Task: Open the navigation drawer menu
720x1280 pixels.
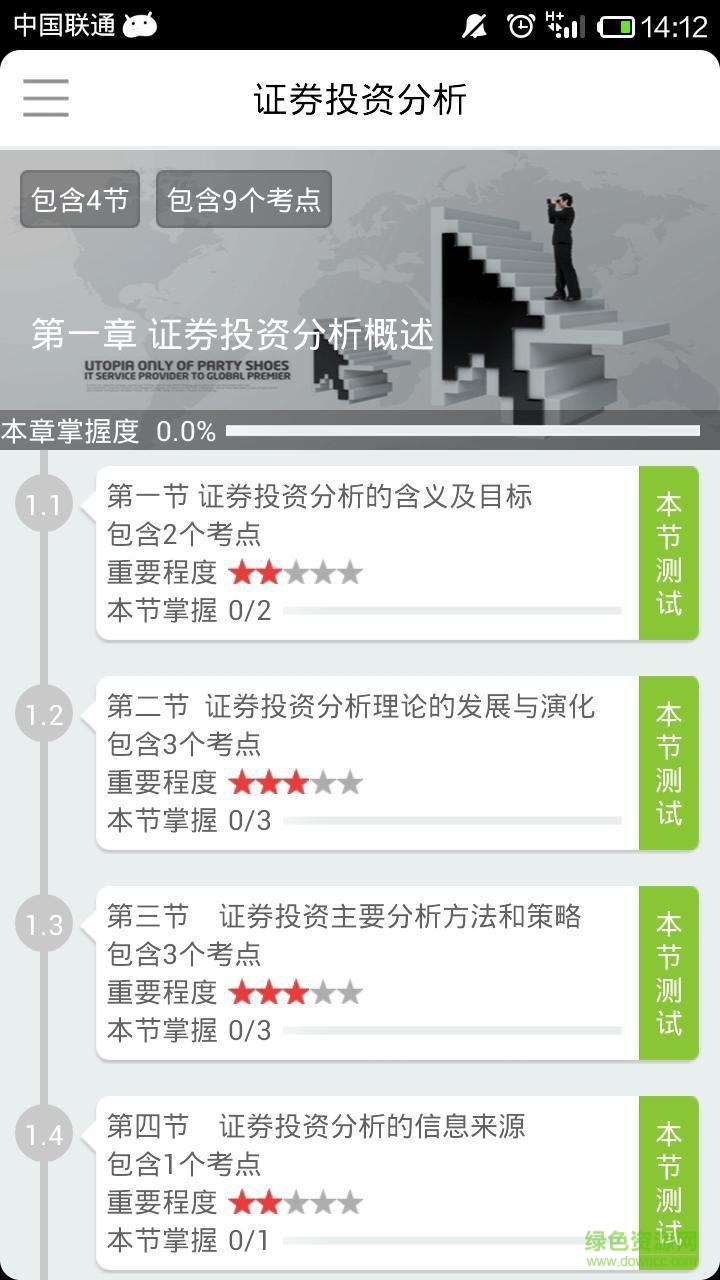Action: click(45, 99)
